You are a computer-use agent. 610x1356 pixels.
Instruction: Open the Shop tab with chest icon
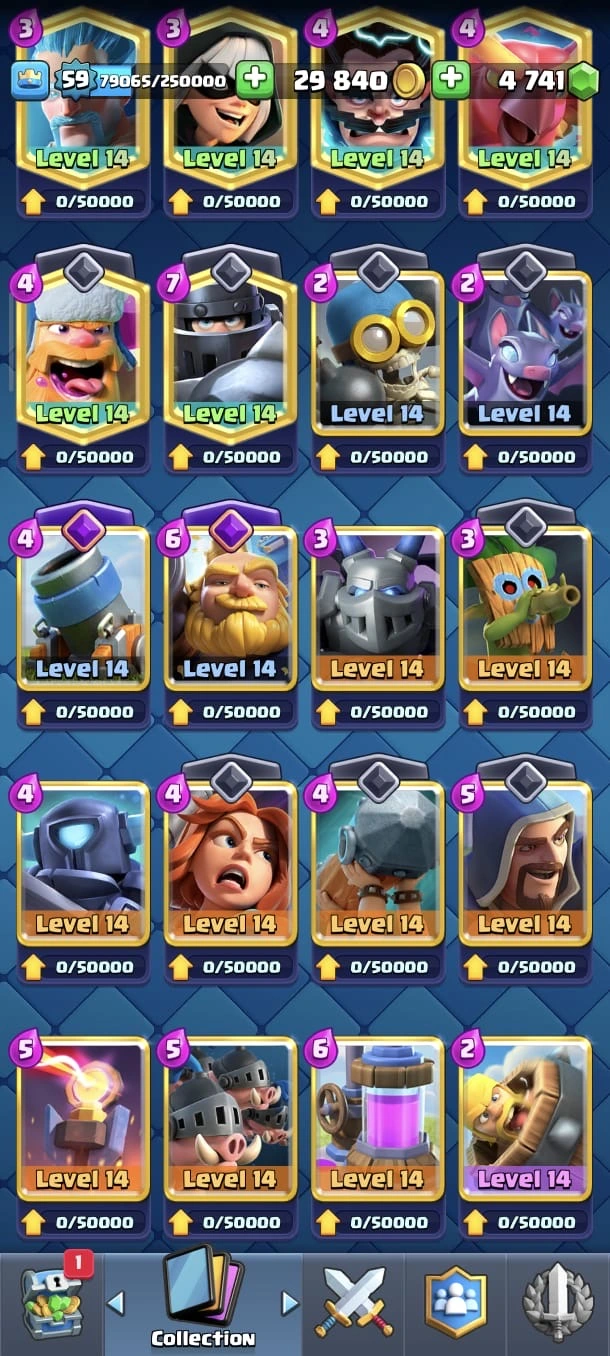point(50,1302)
